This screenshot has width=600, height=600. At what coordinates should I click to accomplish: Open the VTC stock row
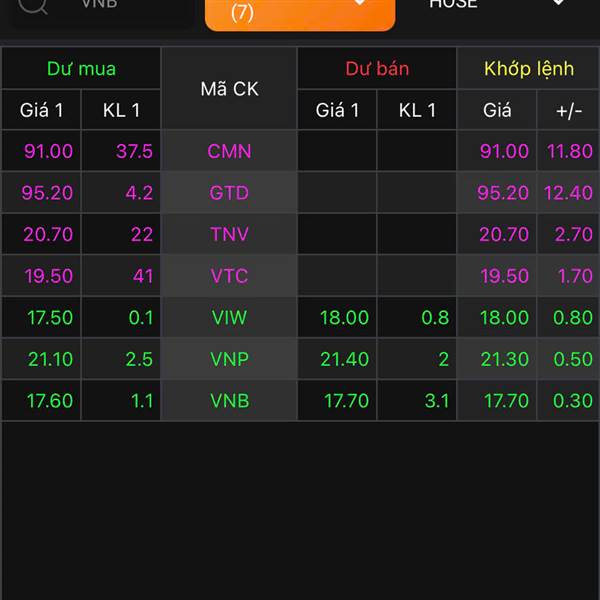pyautogui.click(x=229, y=276)
